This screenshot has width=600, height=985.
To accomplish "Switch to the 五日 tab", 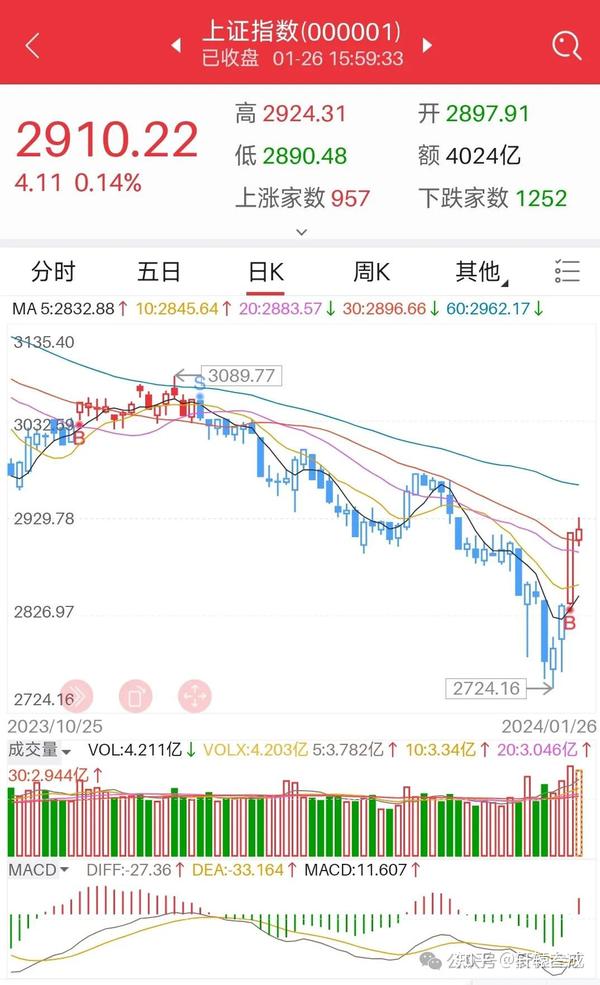I will [x=159, y=272].
